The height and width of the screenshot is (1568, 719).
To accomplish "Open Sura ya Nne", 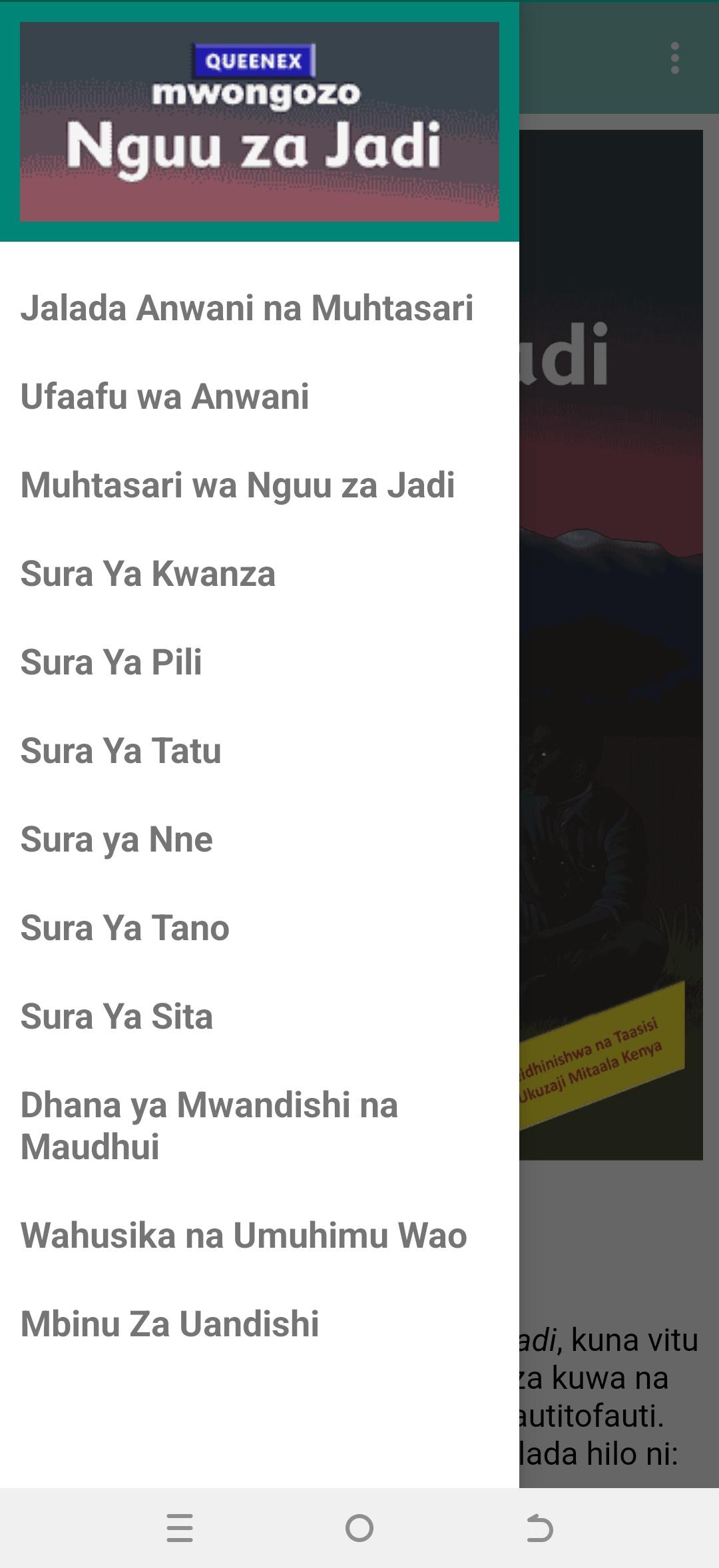I will pos(260,840).
